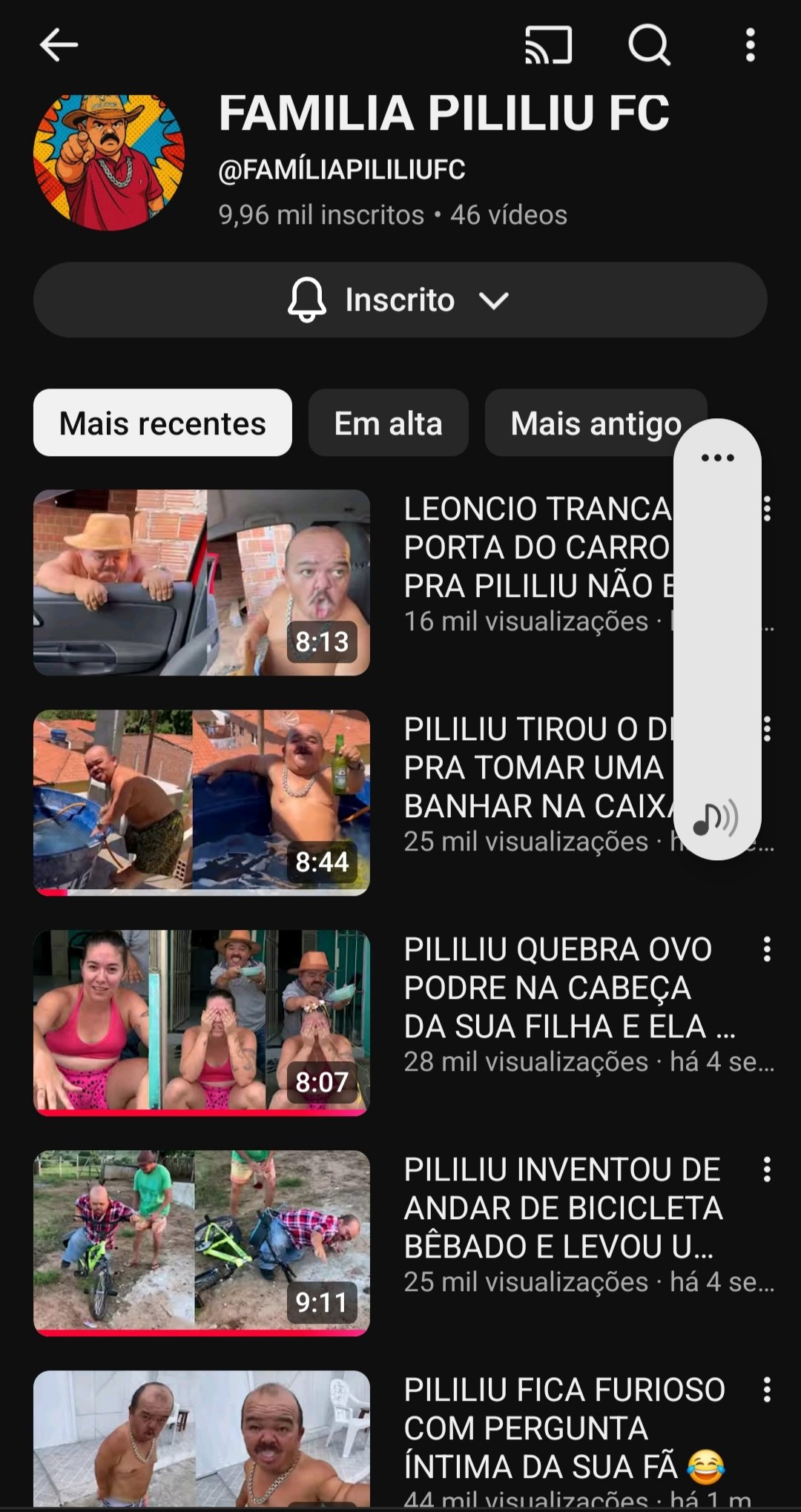This screenshot has height=1512, width=801.
Task: Switch to the Em alta filter
Action: tap(388, 423)
